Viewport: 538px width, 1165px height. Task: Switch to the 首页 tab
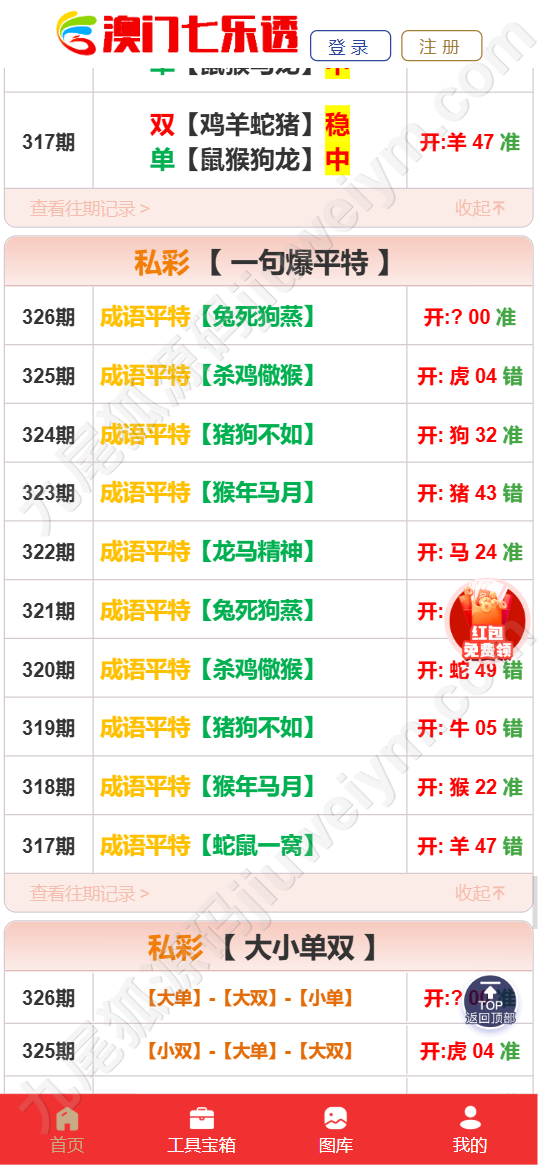pos(67,1129)
